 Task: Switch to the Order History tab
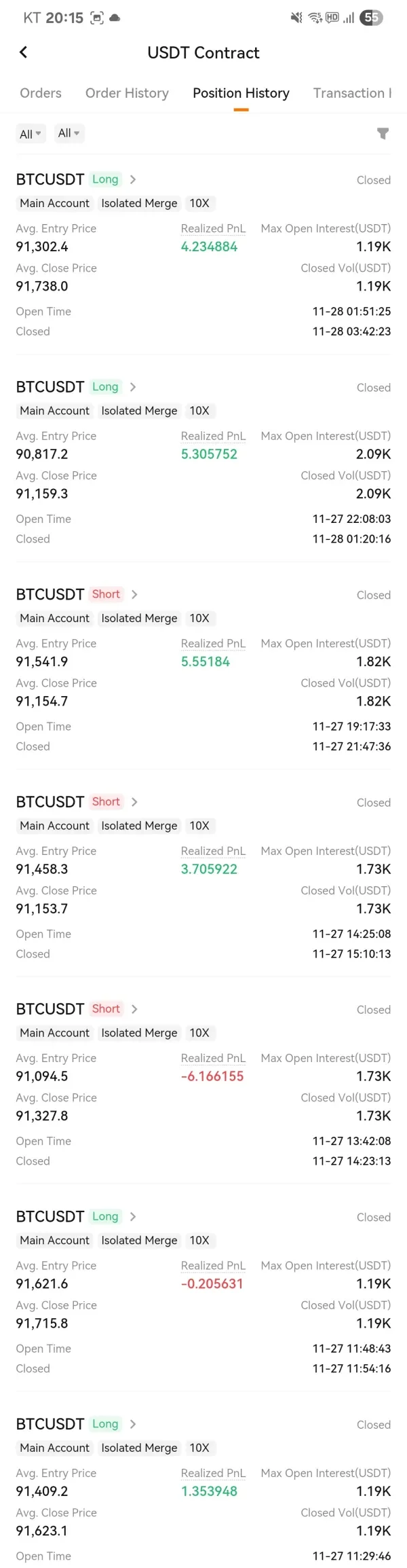click(x=127, y=93)
